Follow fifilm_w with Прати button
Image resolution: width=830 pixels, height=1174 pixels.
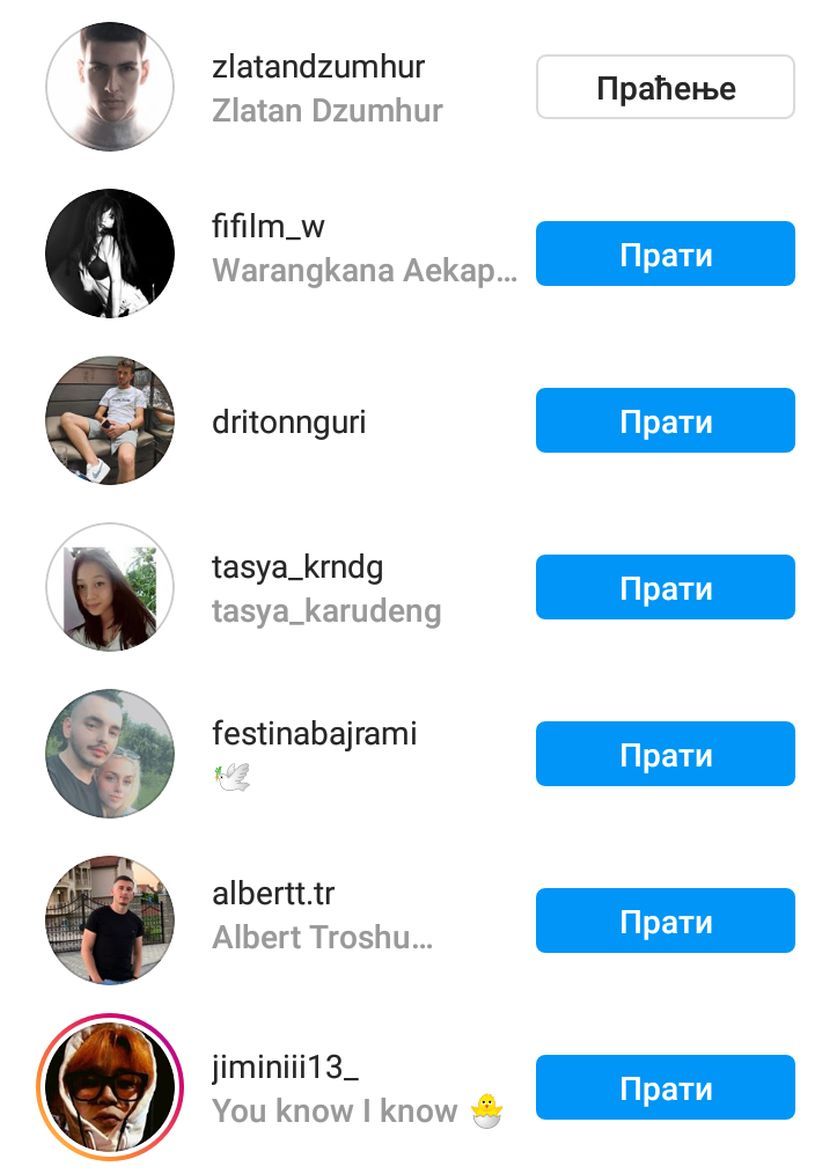(x=665, y=254)
